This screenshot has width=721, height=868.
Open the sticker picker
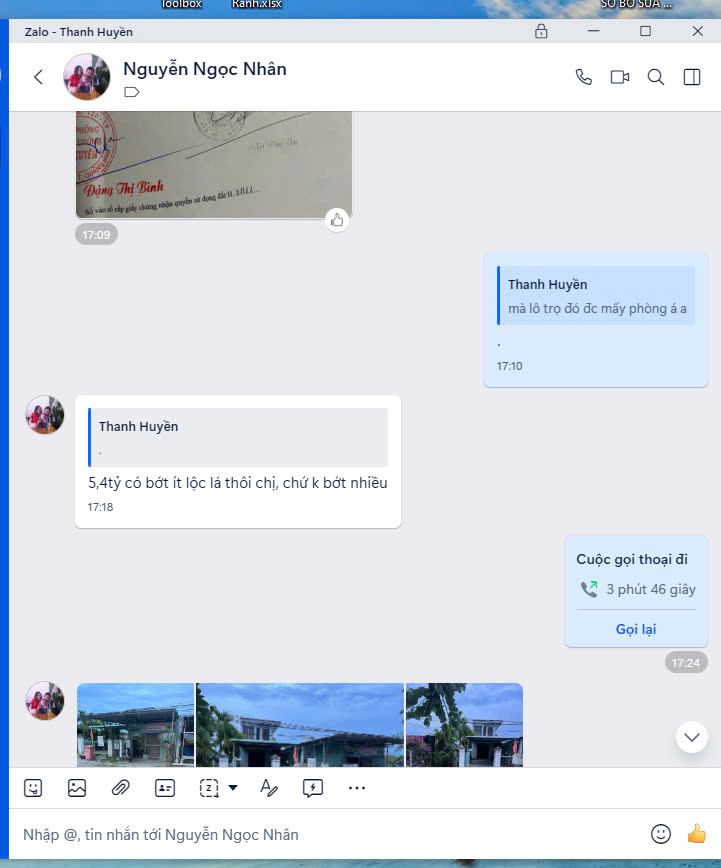(x=33, y=788)
